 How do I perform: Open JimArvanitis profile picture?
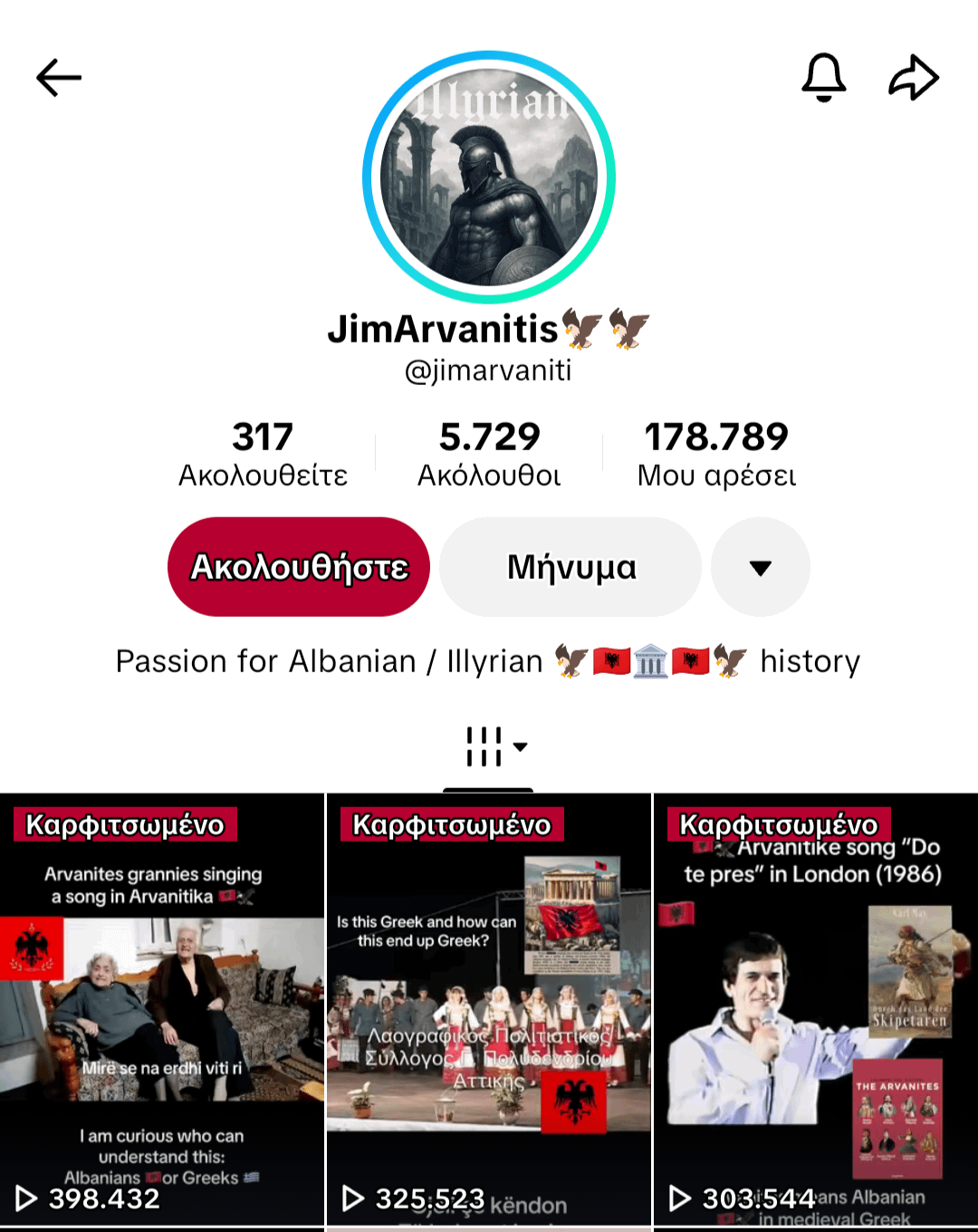tap(489, 178)
